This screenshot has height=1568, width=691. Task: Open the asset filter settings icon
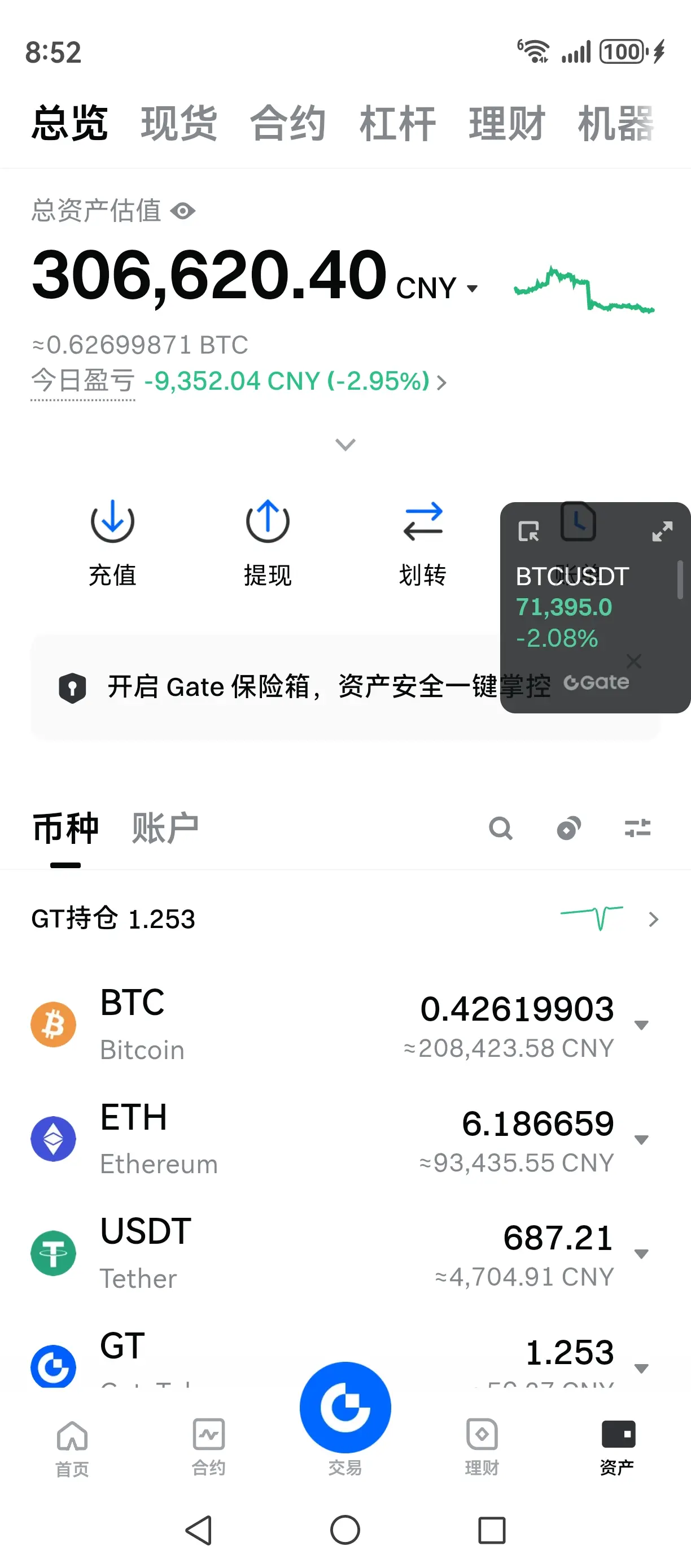pos(637,828)
